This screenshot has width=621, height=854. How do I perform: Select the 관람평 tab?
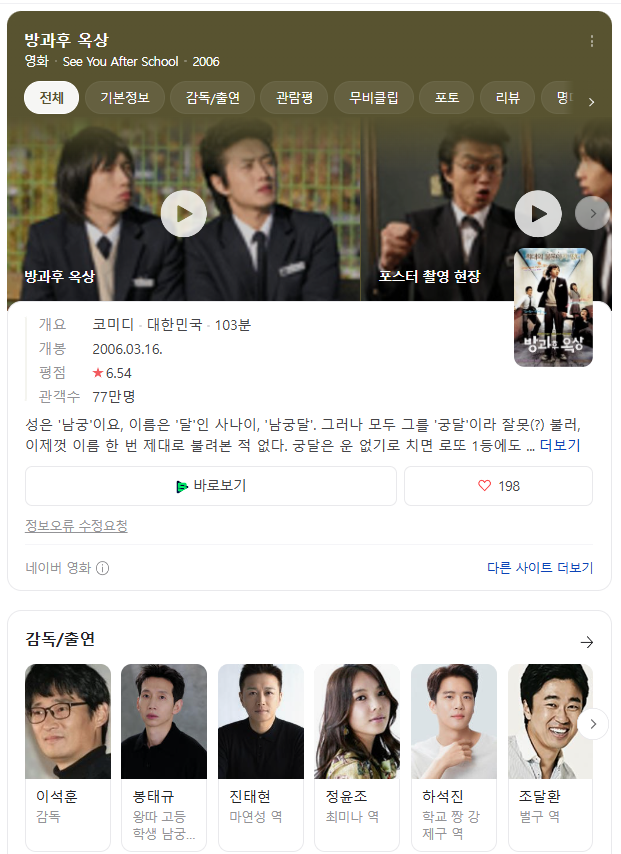(294, 98)
